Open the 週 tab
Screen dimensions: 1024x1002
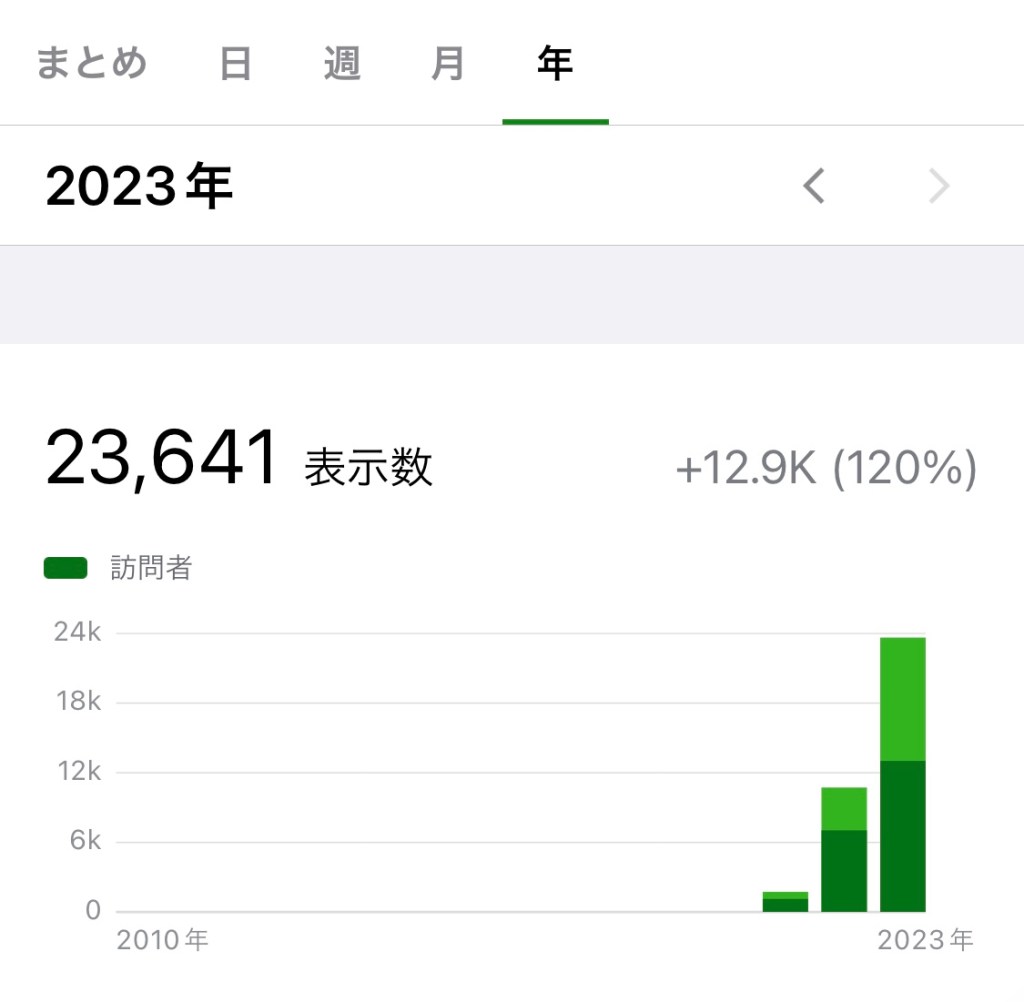click(341, 64)
